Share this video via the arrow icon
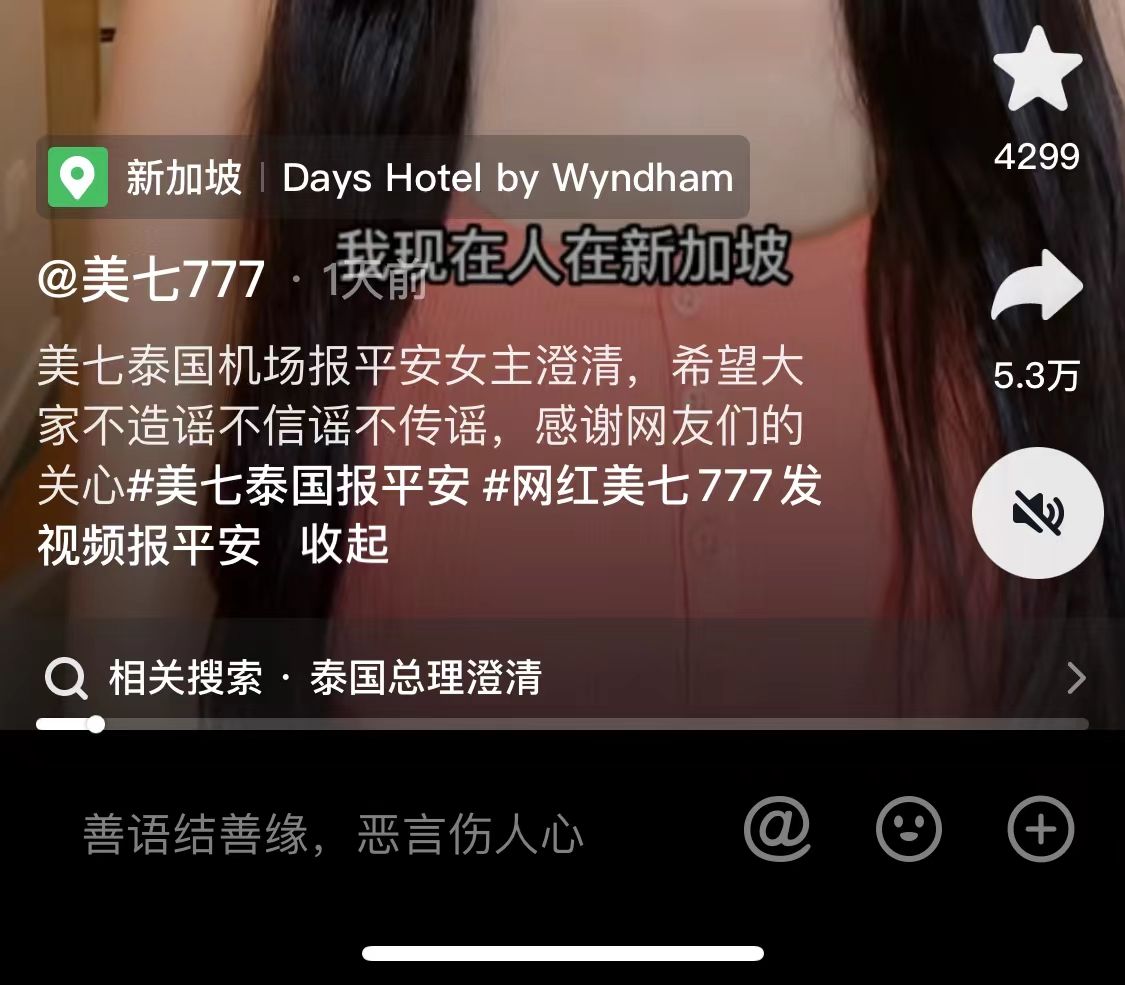This screenshot has width=1125, height=985. (1037, 287)
